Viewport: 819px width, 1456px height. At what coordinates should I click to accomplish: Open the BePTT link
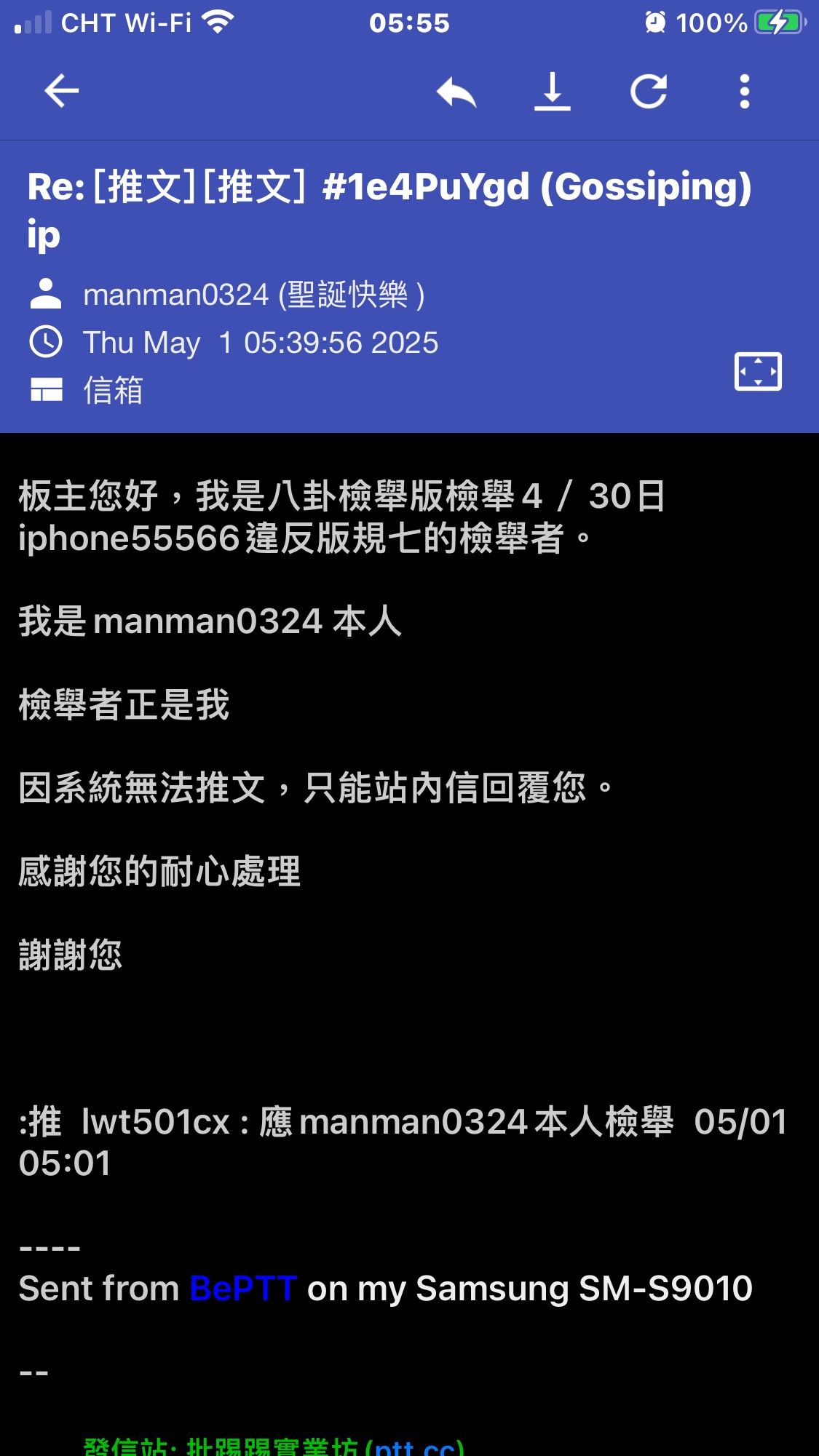tap(243, 1289)
